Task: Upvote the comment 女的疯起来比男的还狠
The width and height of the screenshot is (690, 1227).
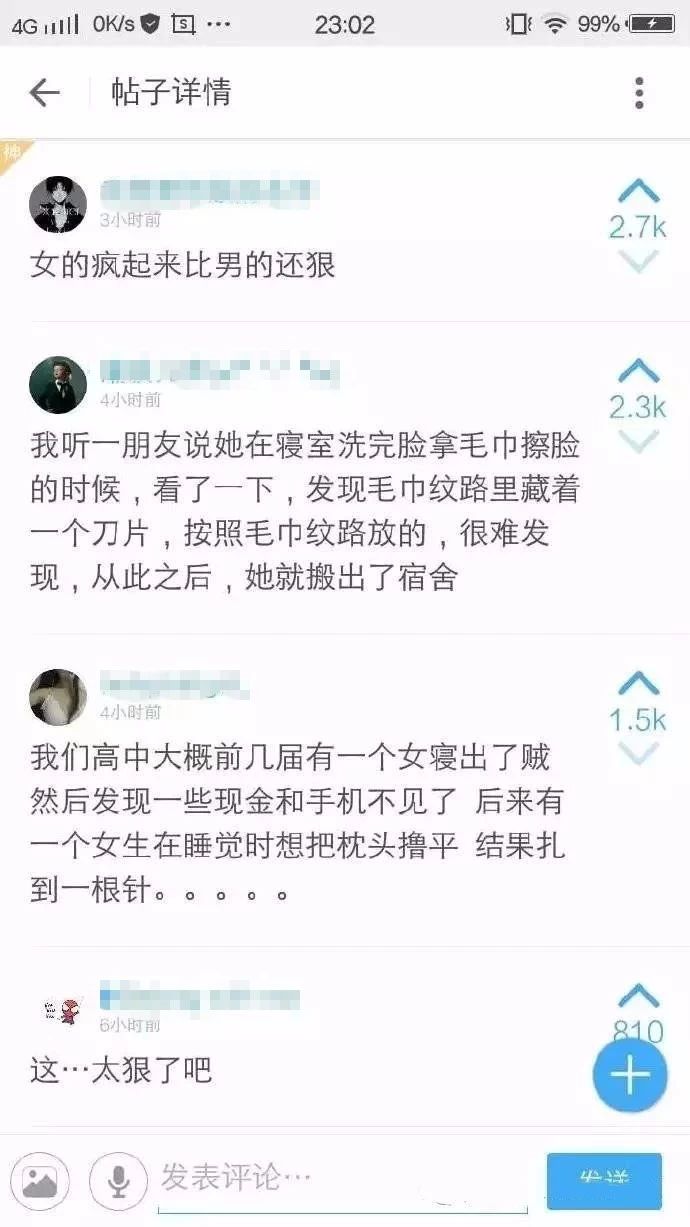Action: click(638, 191)
